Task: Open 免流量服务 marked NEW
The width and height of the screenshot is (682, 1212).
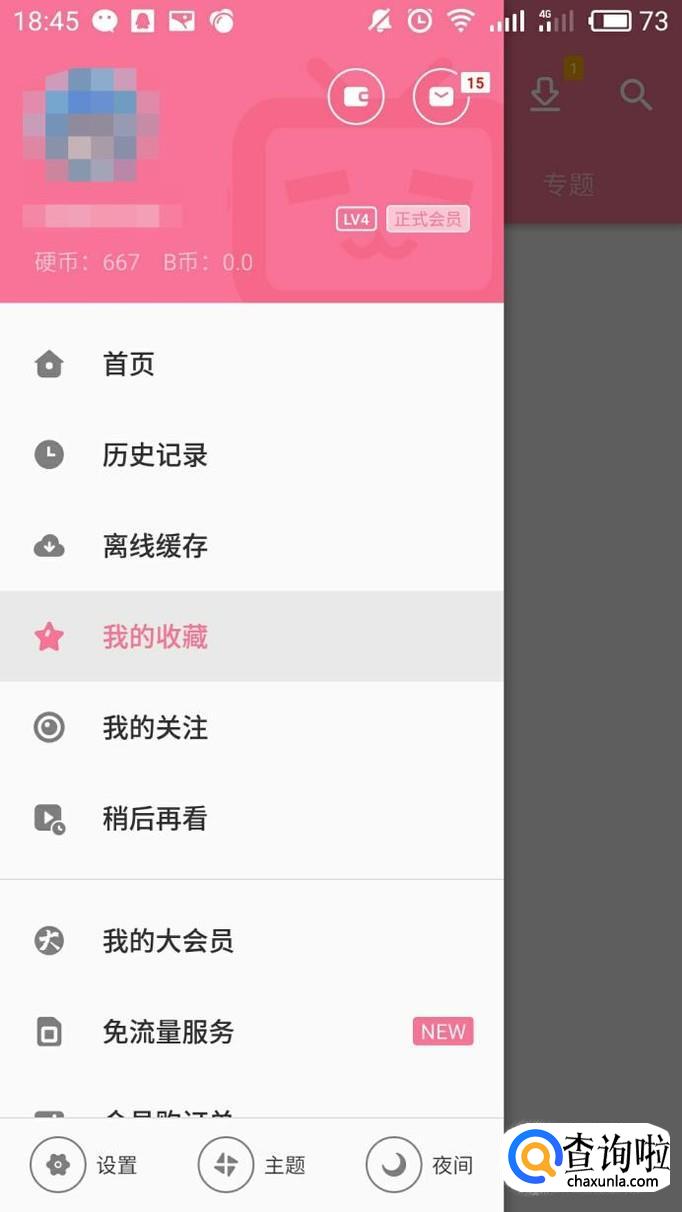Action: (x=252, y=1031)
